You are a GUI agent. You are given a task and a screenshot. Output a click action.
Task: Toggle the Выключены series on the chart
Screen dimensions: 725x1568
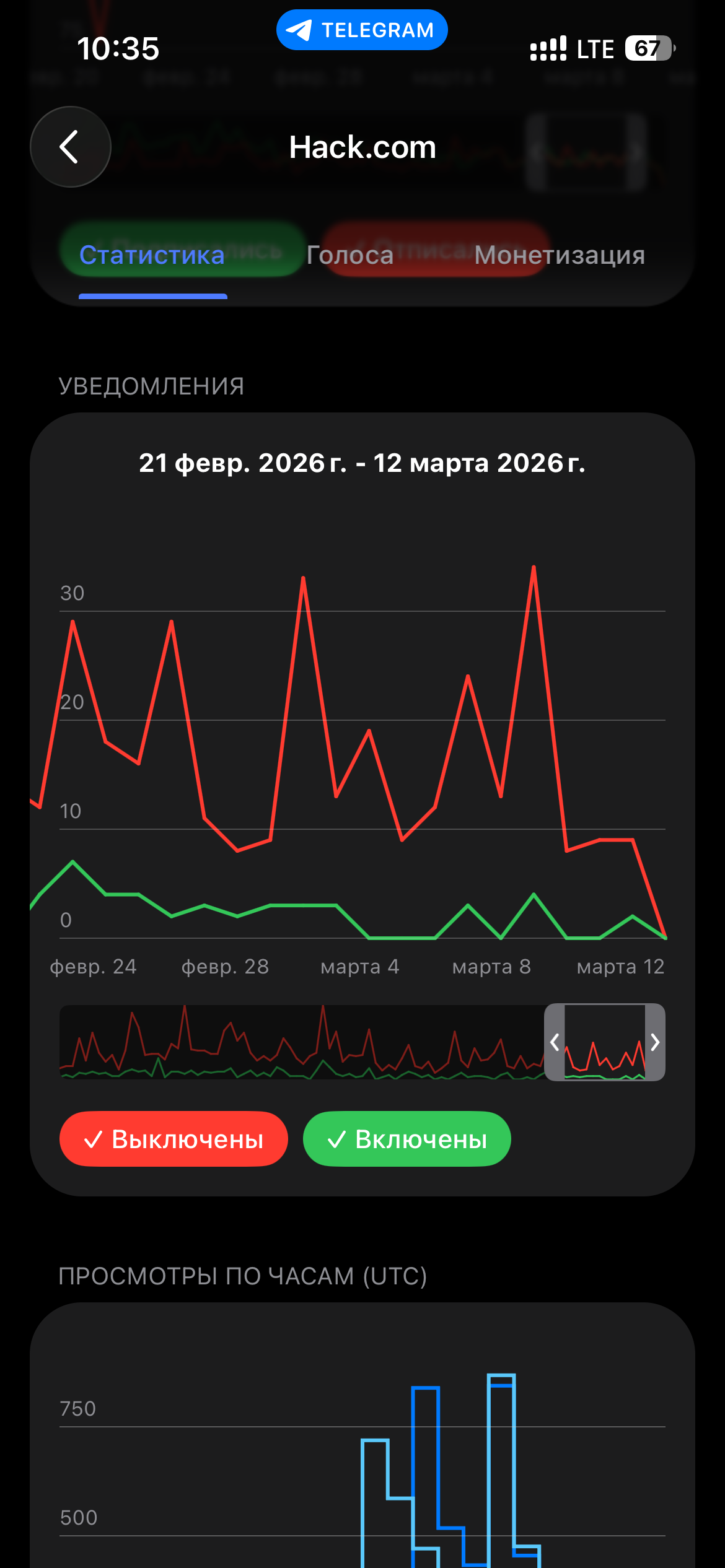click(174, 1139)
